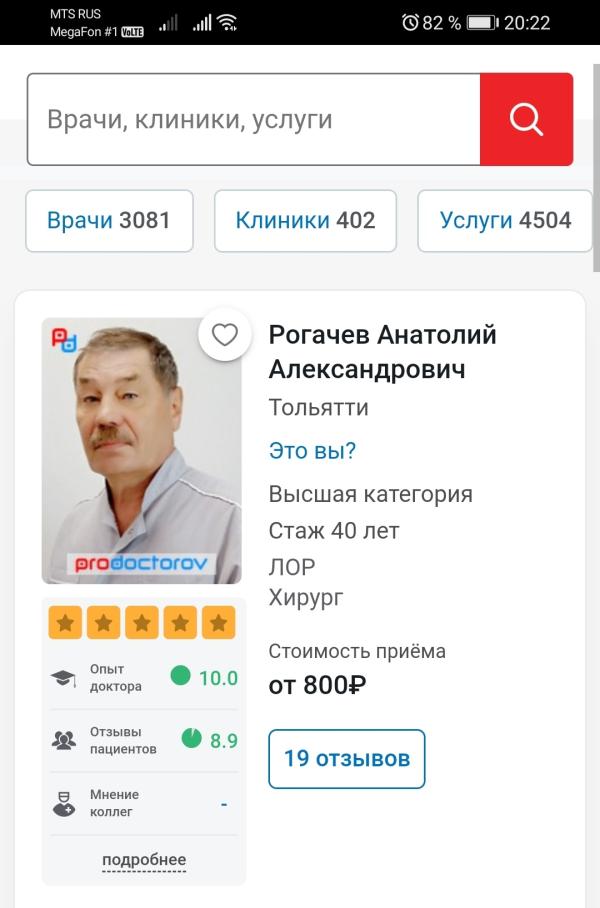Tap the red magnifier search button
The image size is (600, 908).
[526, 120]
